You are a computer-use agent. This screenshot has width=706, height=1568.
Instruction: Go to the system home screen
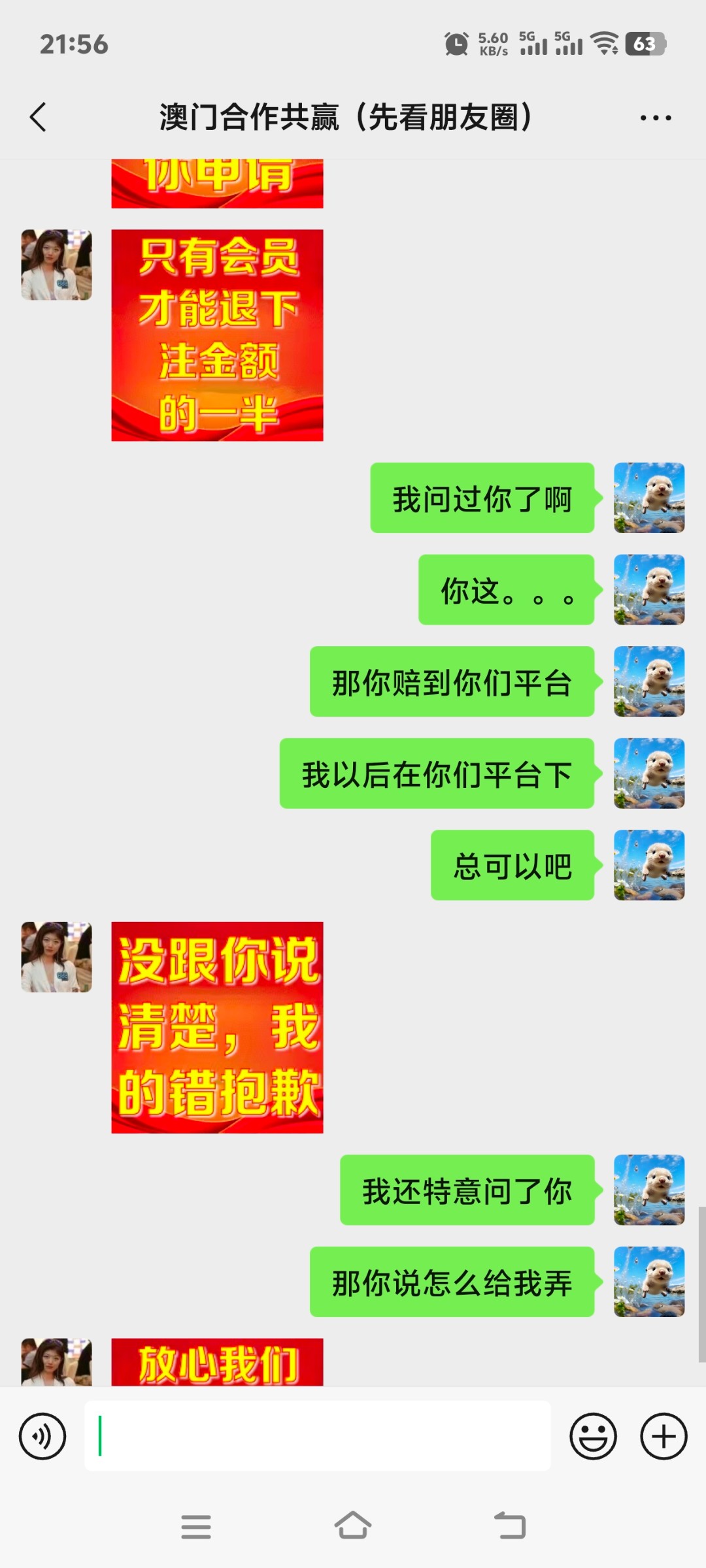coord(353,1526)
